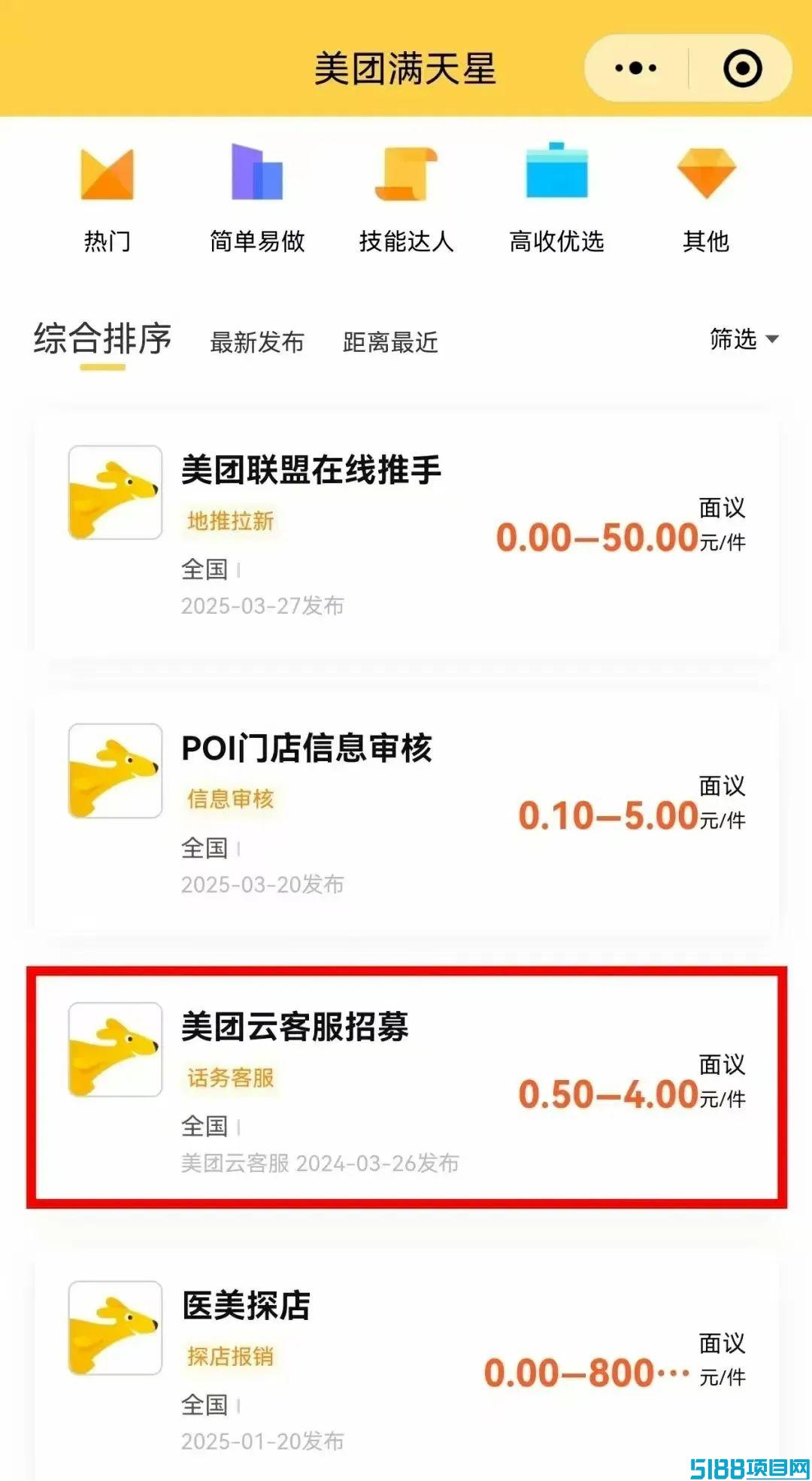Image resolution: width=812 pixels, height=1481 pixels.
Task: Sort tasks by 距离最近
Action: point(390,342)
